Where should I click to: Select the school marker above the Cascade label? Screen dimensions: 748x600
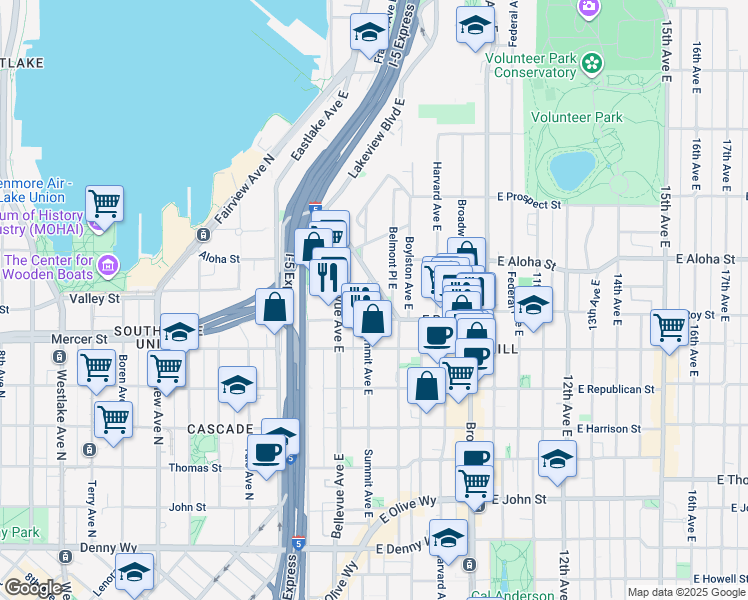(237, 385)
